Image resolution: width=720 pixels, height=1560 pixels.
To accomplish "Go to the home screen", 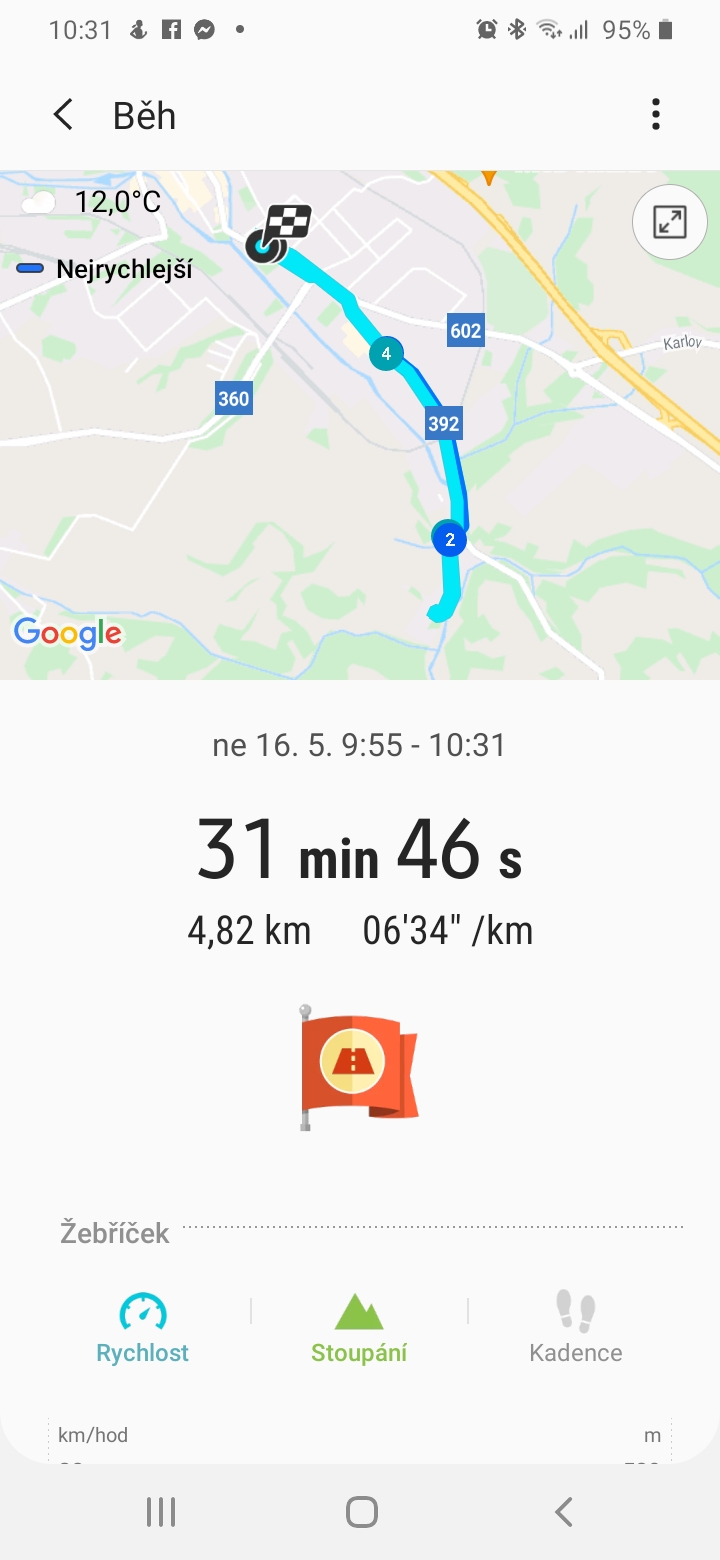I will click(361, 1512).
